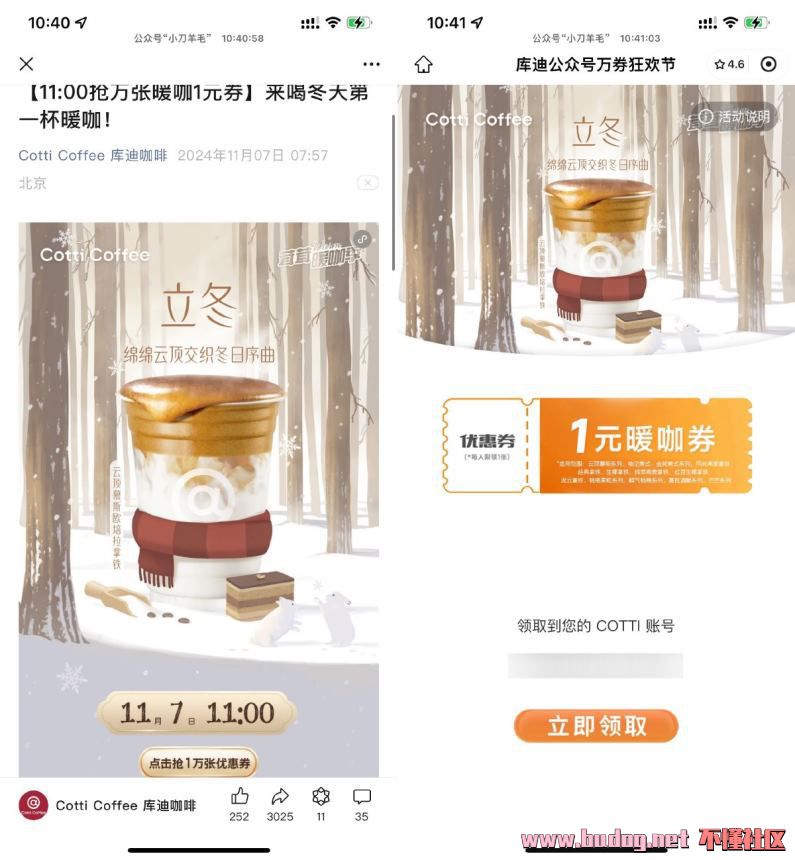The width and height of the screenshot is (795, 860).
Task: Open the Cotti Coffee 库迪咖啡 account link under the title
Action: (x=92, y=155)
